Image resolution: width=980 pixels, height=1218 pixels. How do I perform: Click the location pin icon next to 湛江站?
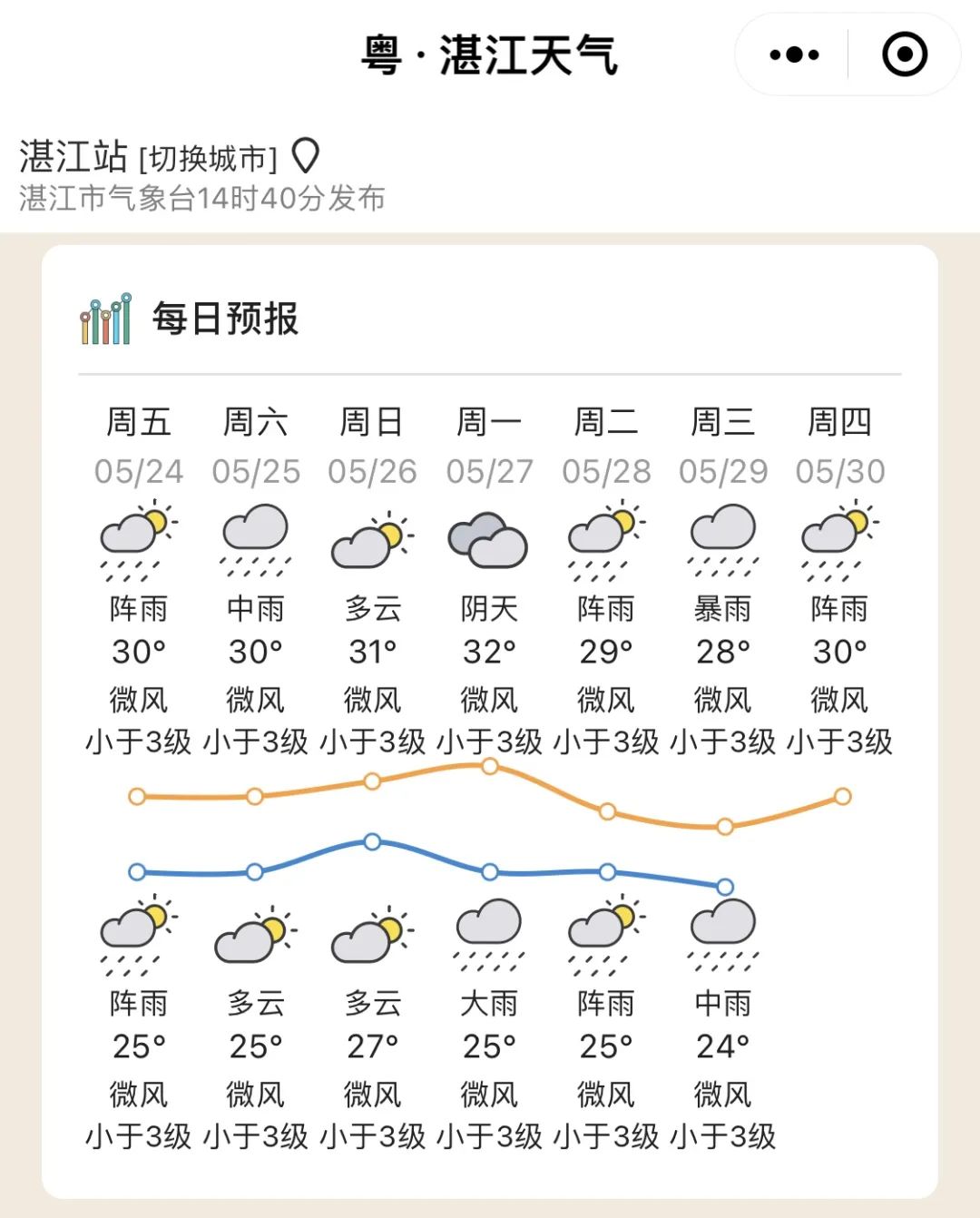(x=304, y=156)
